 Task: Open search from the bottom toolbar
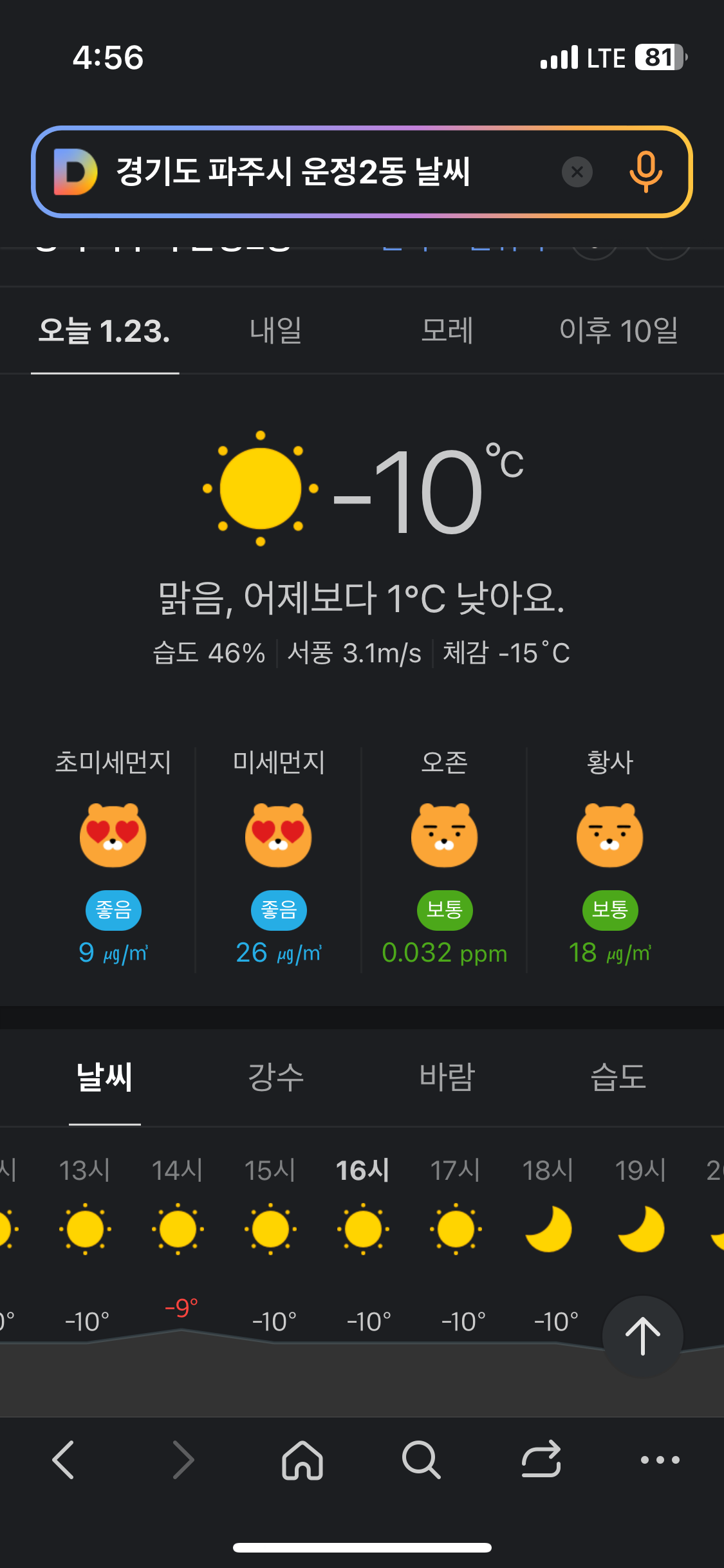click(x=422, y=1460)
